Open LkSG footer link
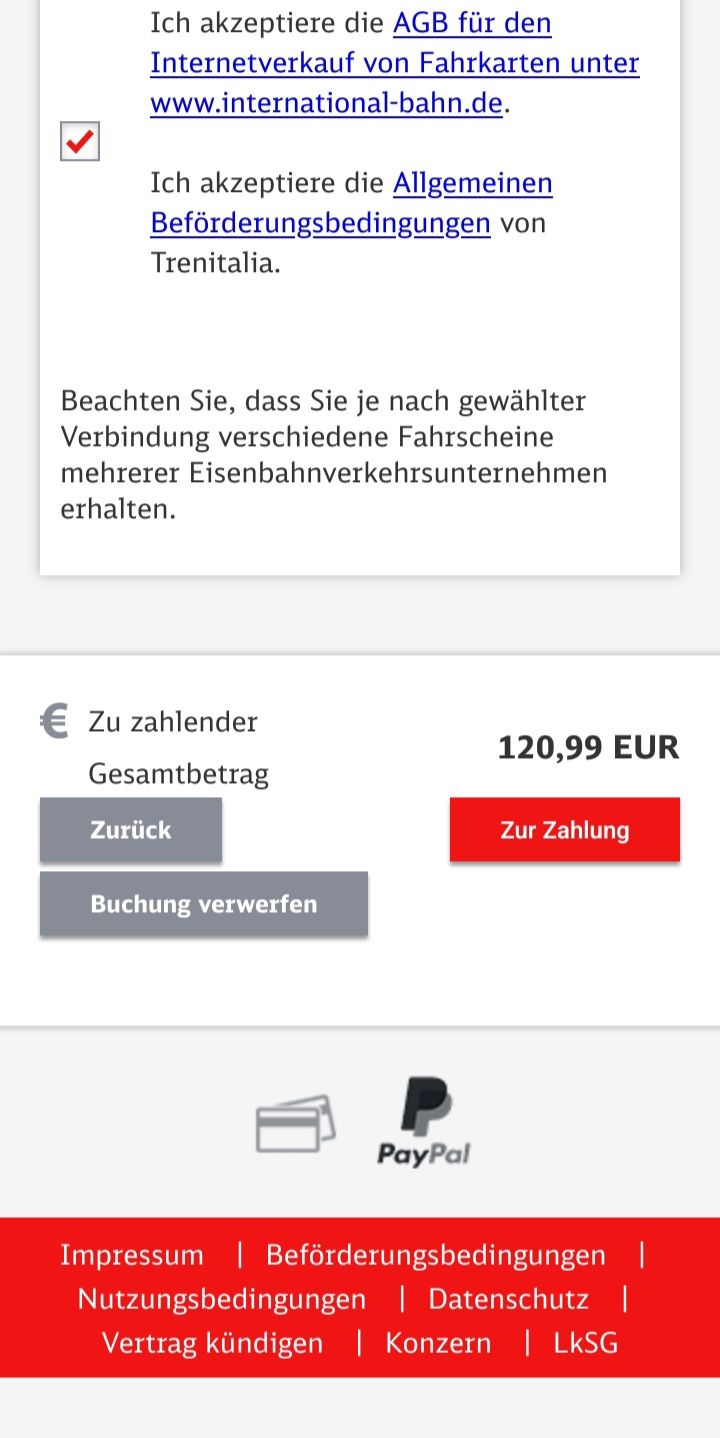 click(586, 1343)
